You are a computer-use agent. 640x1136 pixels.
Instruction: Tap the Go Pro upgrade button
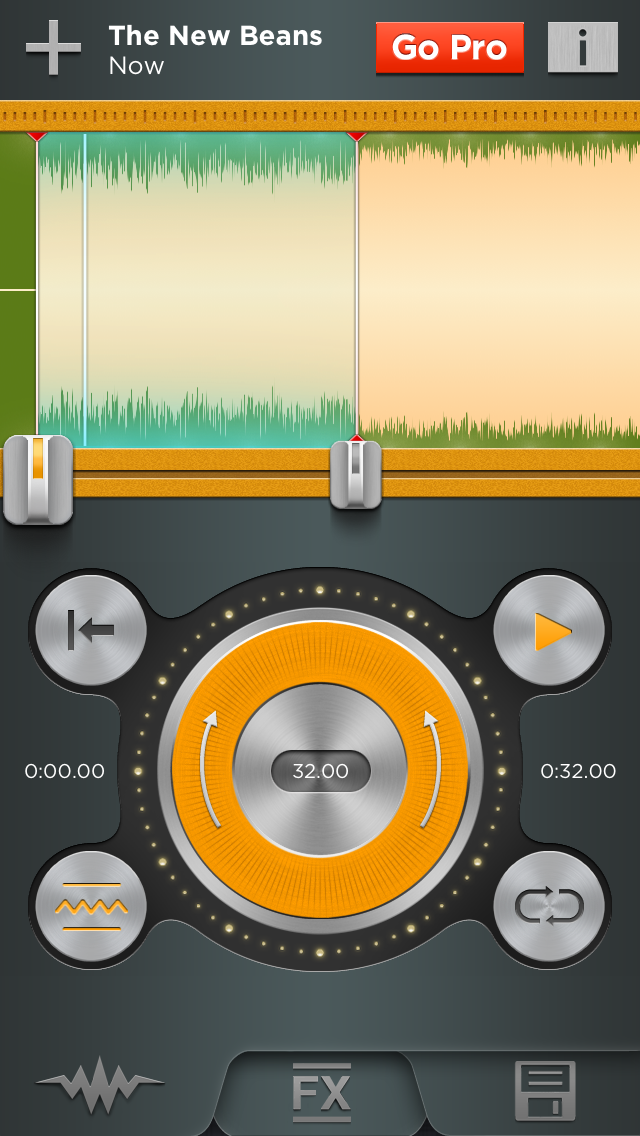(449, 48)
